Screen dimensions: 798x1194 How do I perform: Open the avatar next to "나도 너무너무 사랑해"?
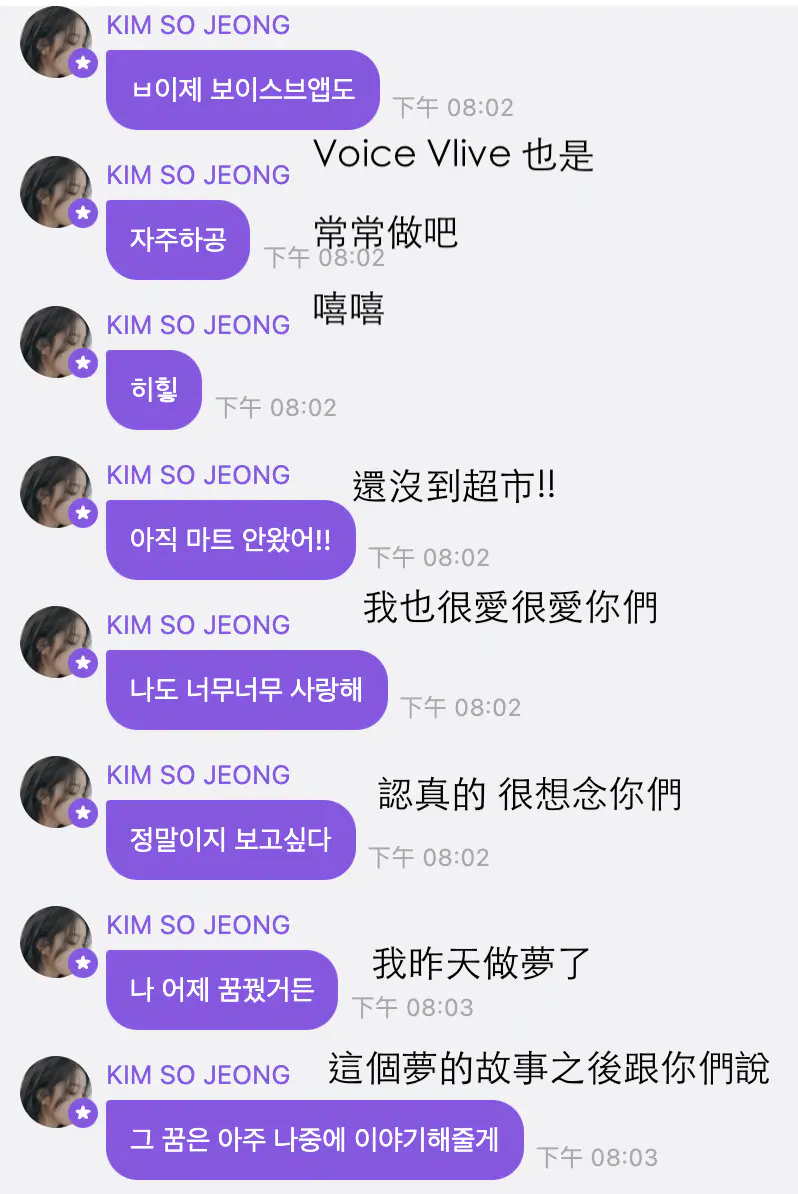(57, 641)
